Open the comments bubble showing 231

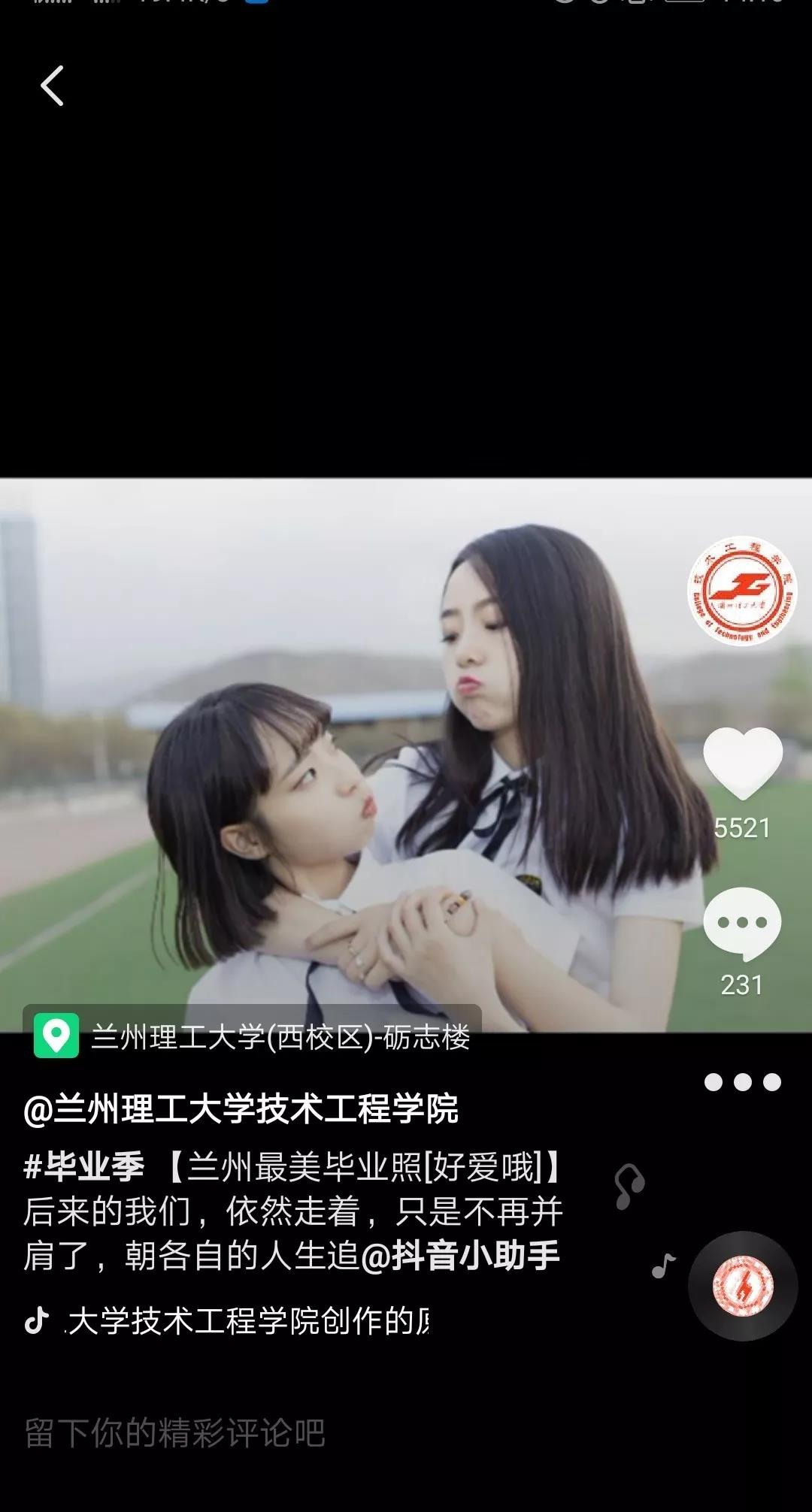click(742, 924)
